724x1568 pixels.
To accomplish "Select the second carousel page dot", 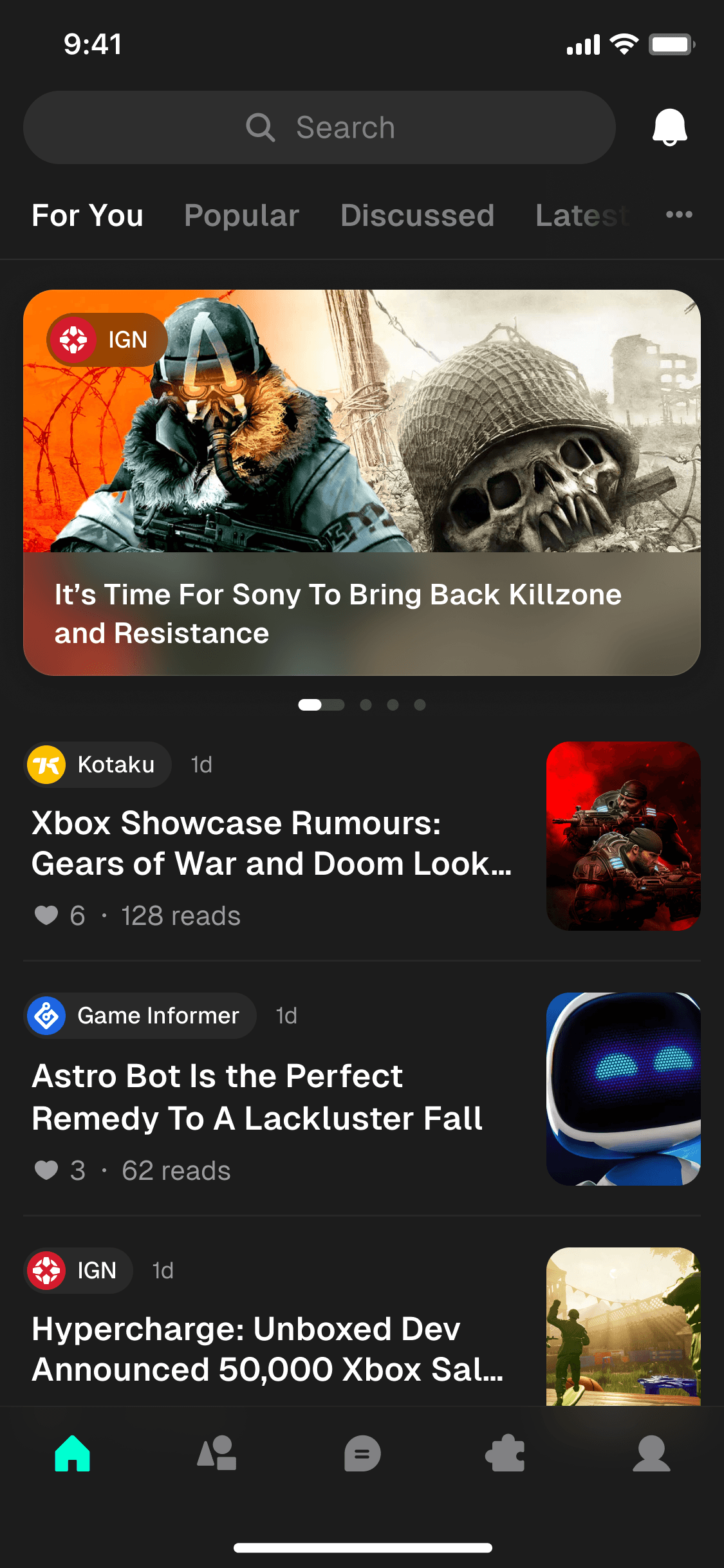I will pyautogui.click(x=366, y=705).
